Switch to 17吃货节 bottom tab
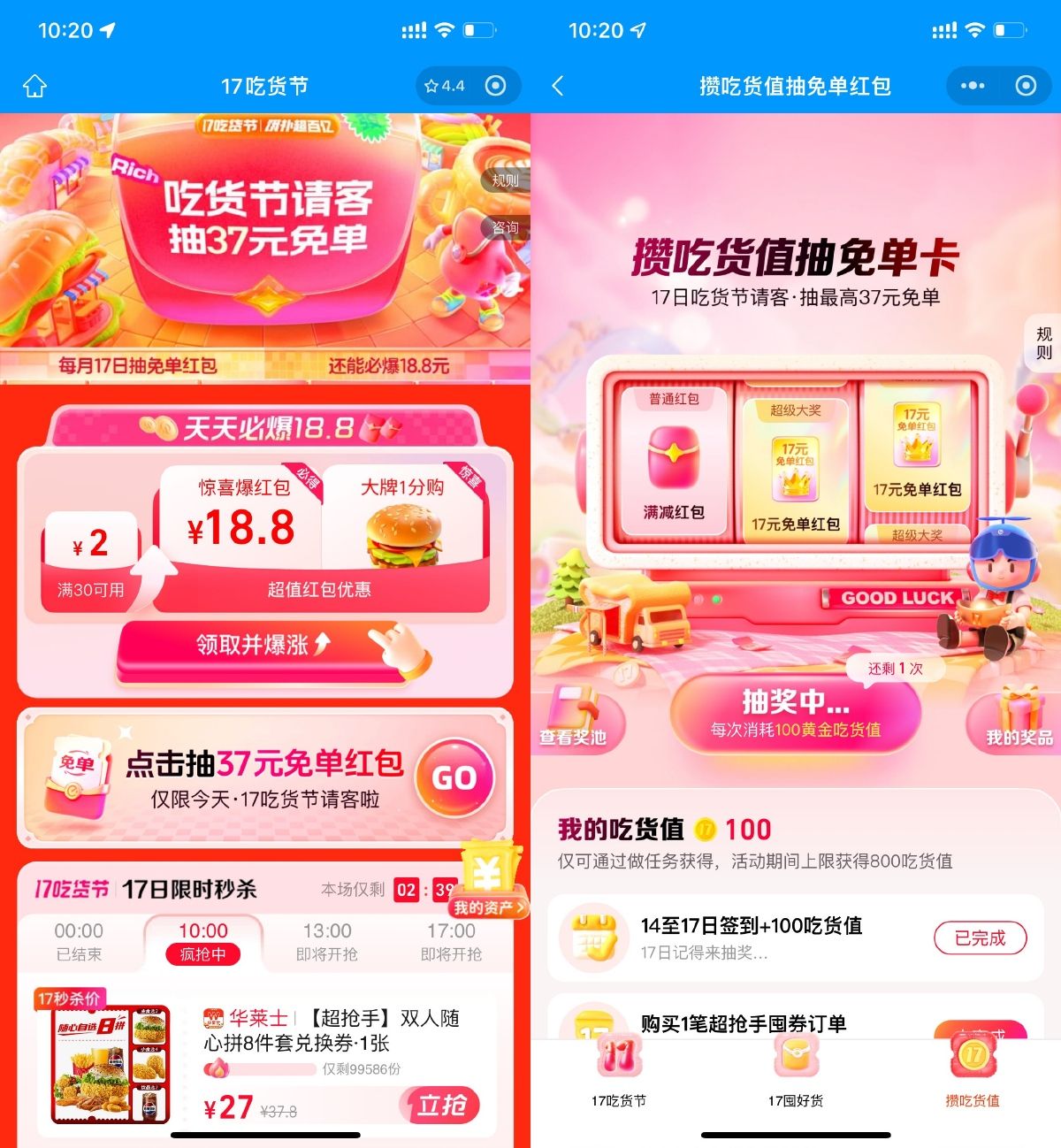This screenshot has height=1148, width=1061. [618, 1072]
